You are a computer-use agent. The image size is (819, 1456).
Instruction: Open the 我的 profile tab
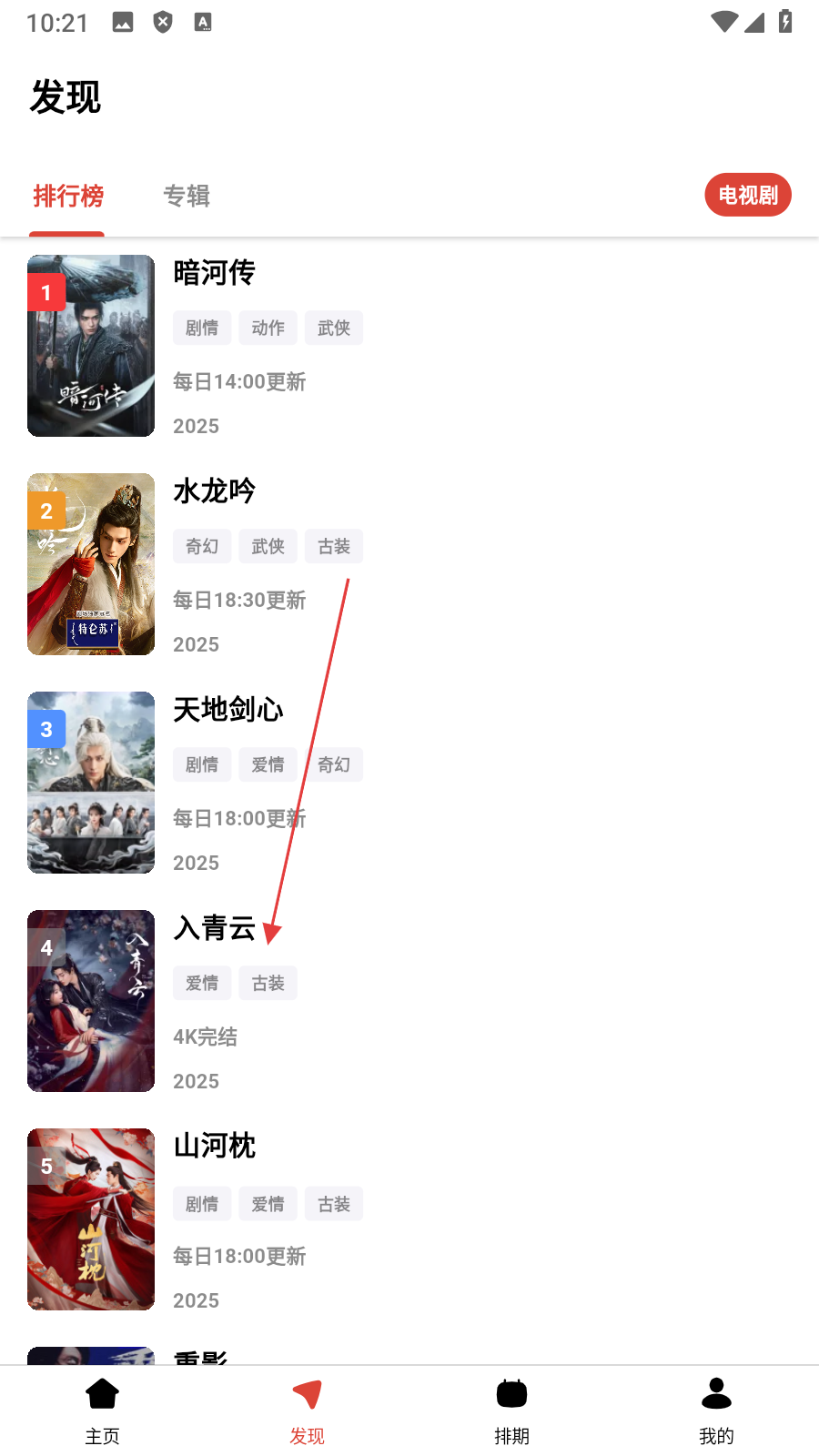click(716, 1409)
